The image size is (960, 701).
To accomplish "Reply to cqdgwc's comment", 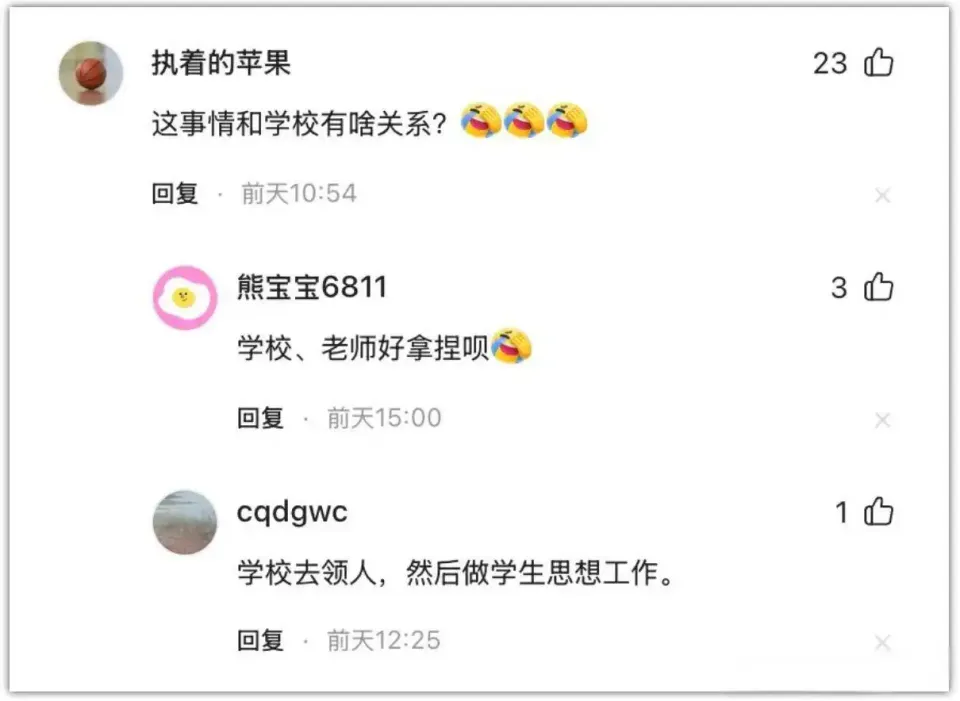I will [x=260, y=640].
